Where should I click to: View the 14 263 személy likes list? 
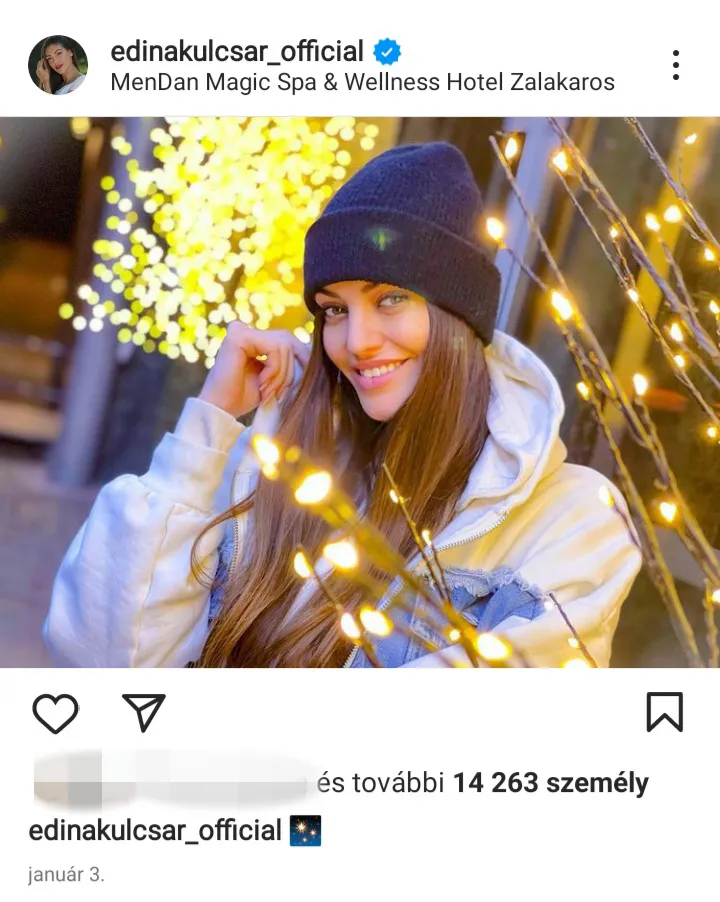(x=550, y=783)
